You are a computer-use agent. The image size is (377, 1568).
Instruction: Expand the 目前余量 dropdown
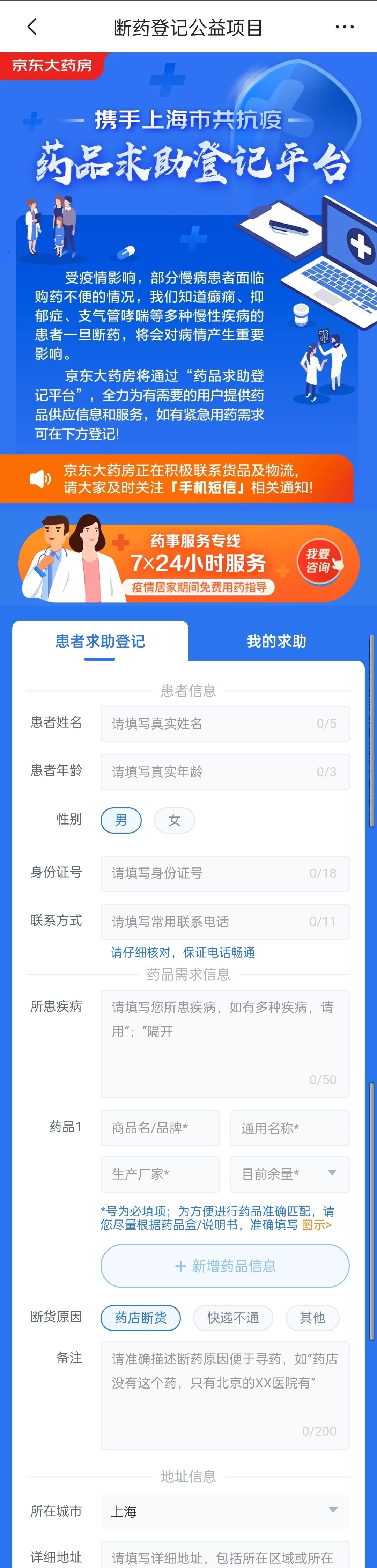(x=289, y=1174)
